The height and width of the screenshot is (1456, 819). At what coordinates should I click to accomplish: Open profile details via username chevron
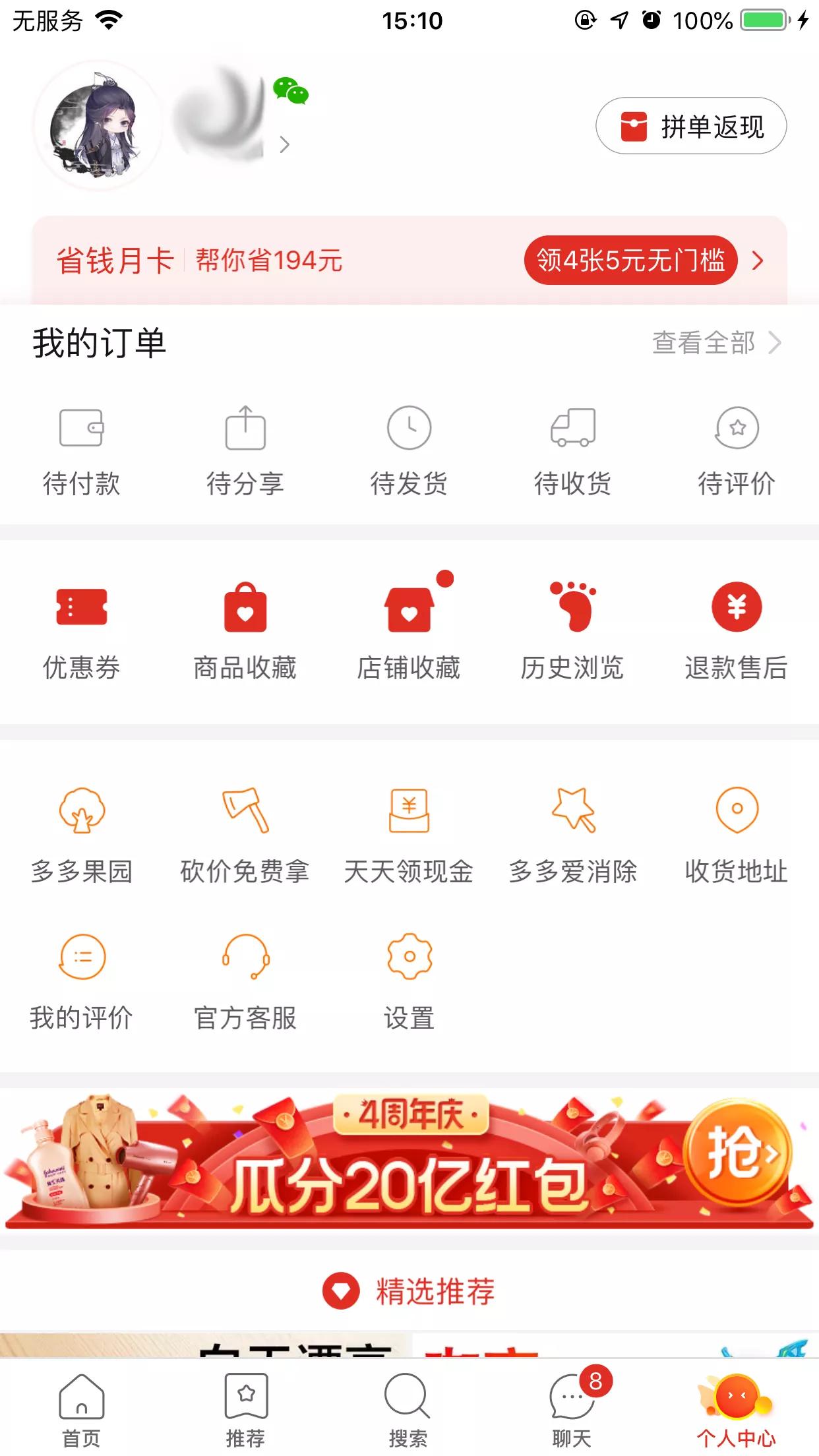point(284,145)
